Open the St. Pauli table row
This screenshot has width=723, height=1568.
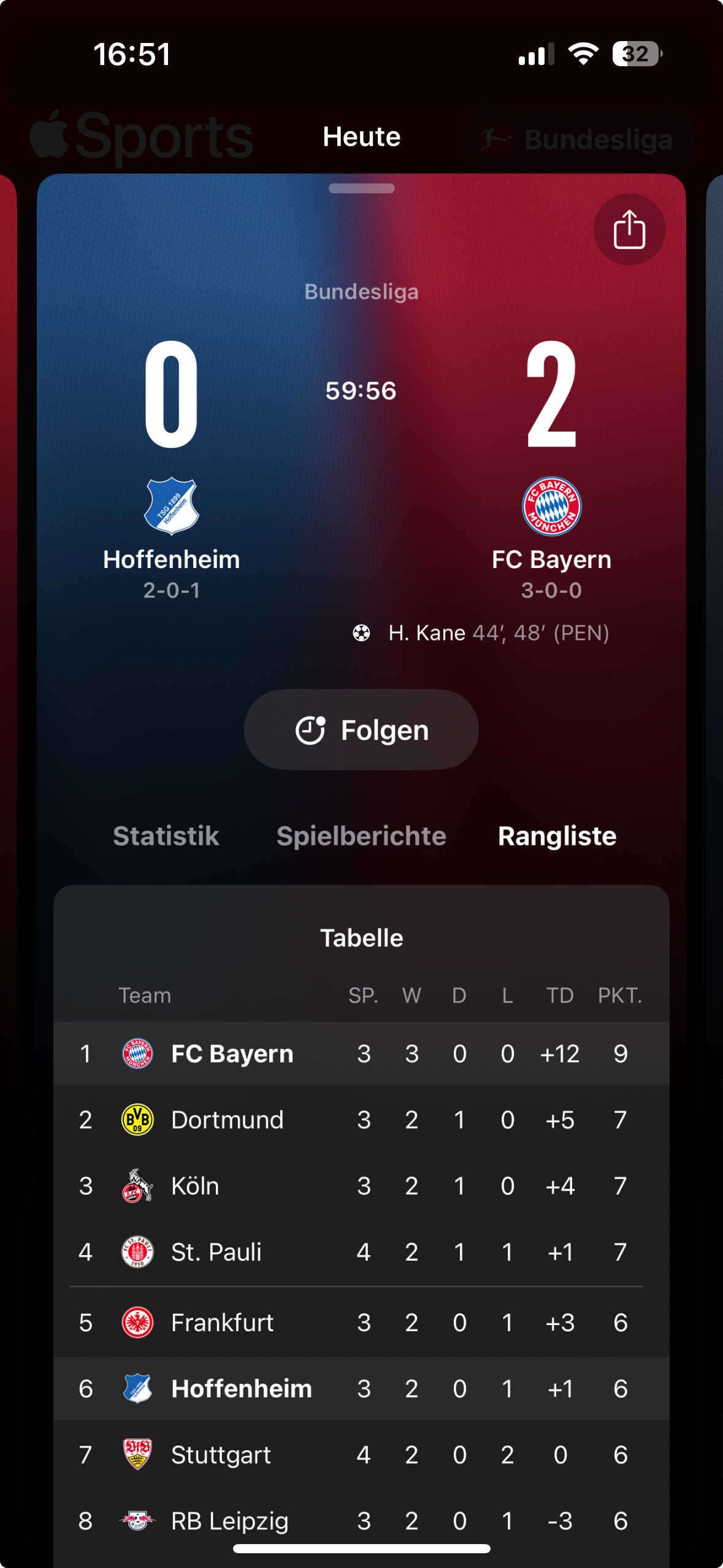pyautogui.click(x=361, y=1252)
